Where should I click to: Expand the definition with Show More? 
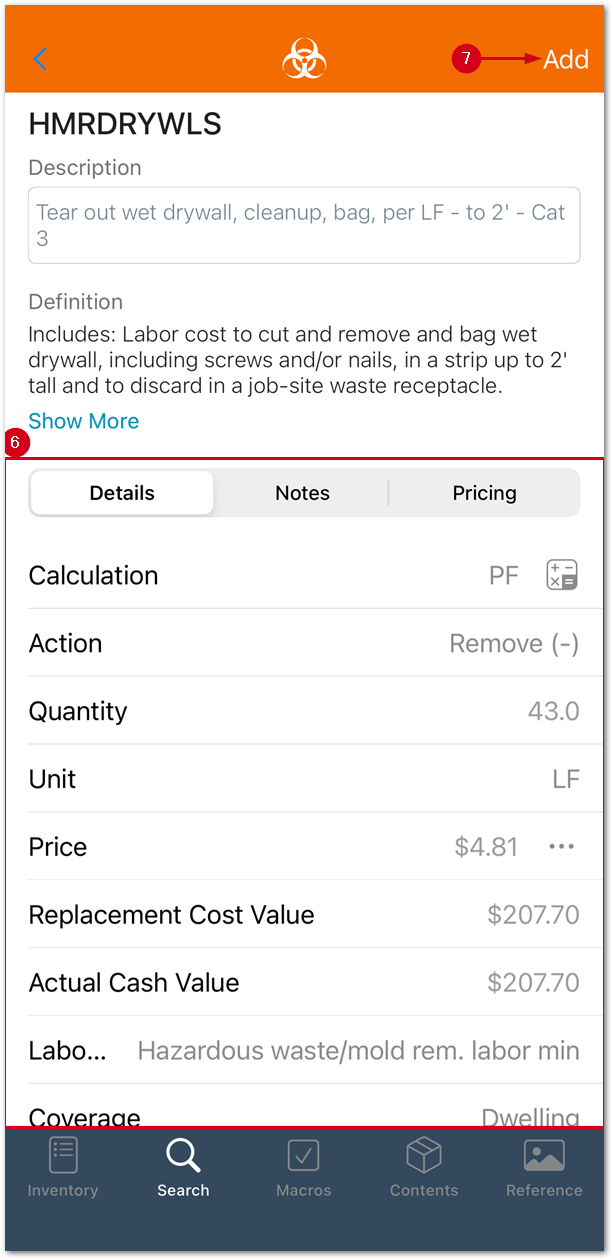pyautogui.click(x=84, y=421)
